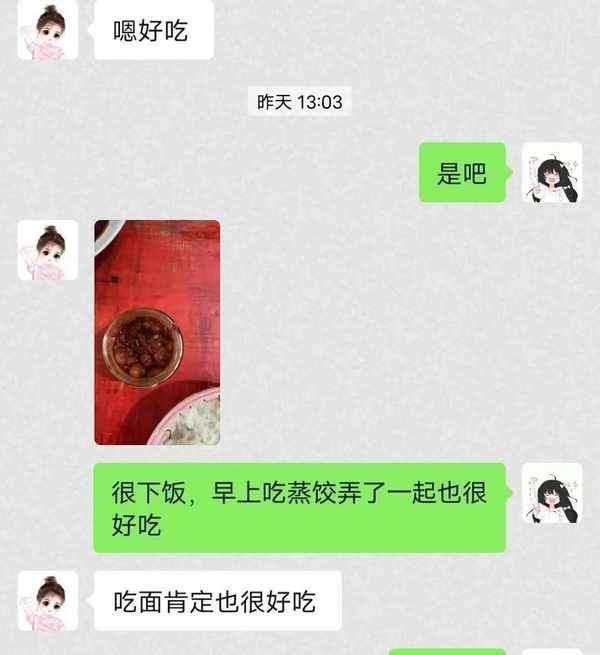Open the photo of the jar on the red table
The width and height of the screenshot is (600, 655).
pyautogui.click(x=157, y=332)
